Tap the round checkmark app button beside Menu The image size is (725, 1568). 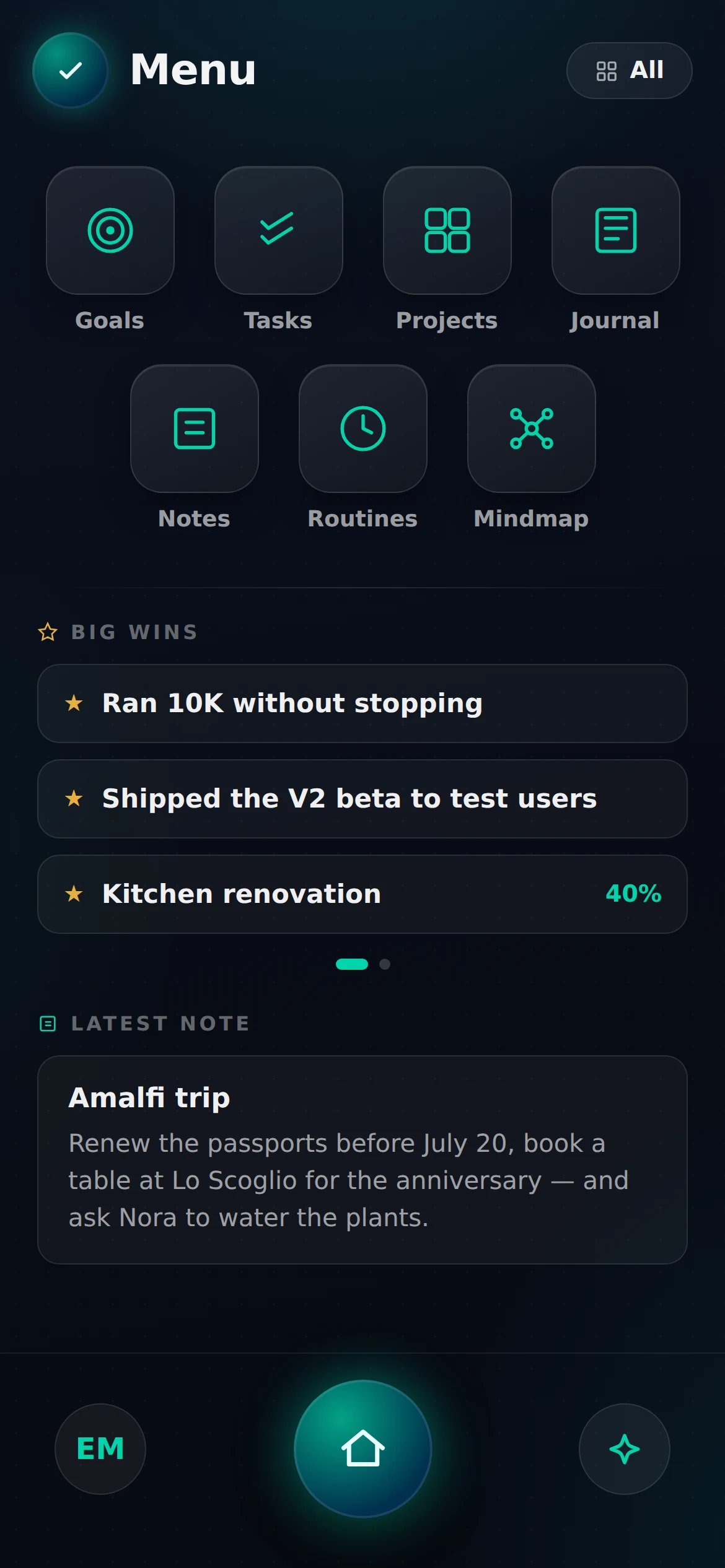pyautogui.click(x=71, y=71)
